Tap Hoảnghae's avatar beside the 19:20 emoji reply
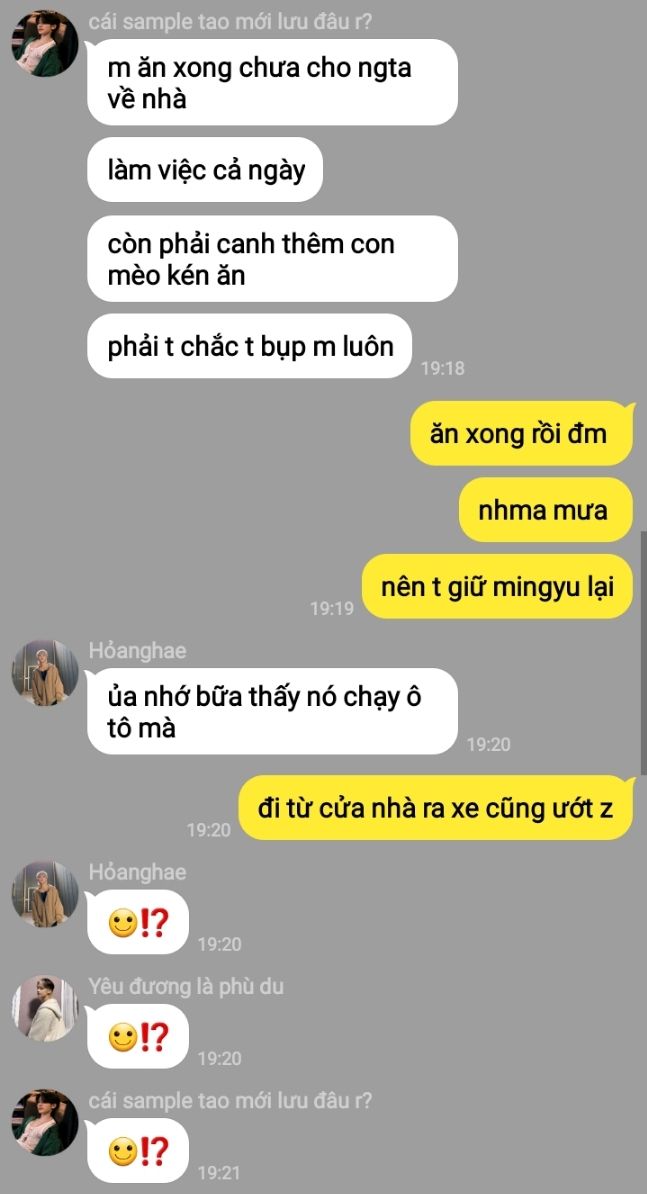The height and width of the screenshot is (1194, 647). pyautogui.click(x=45, y=894)
